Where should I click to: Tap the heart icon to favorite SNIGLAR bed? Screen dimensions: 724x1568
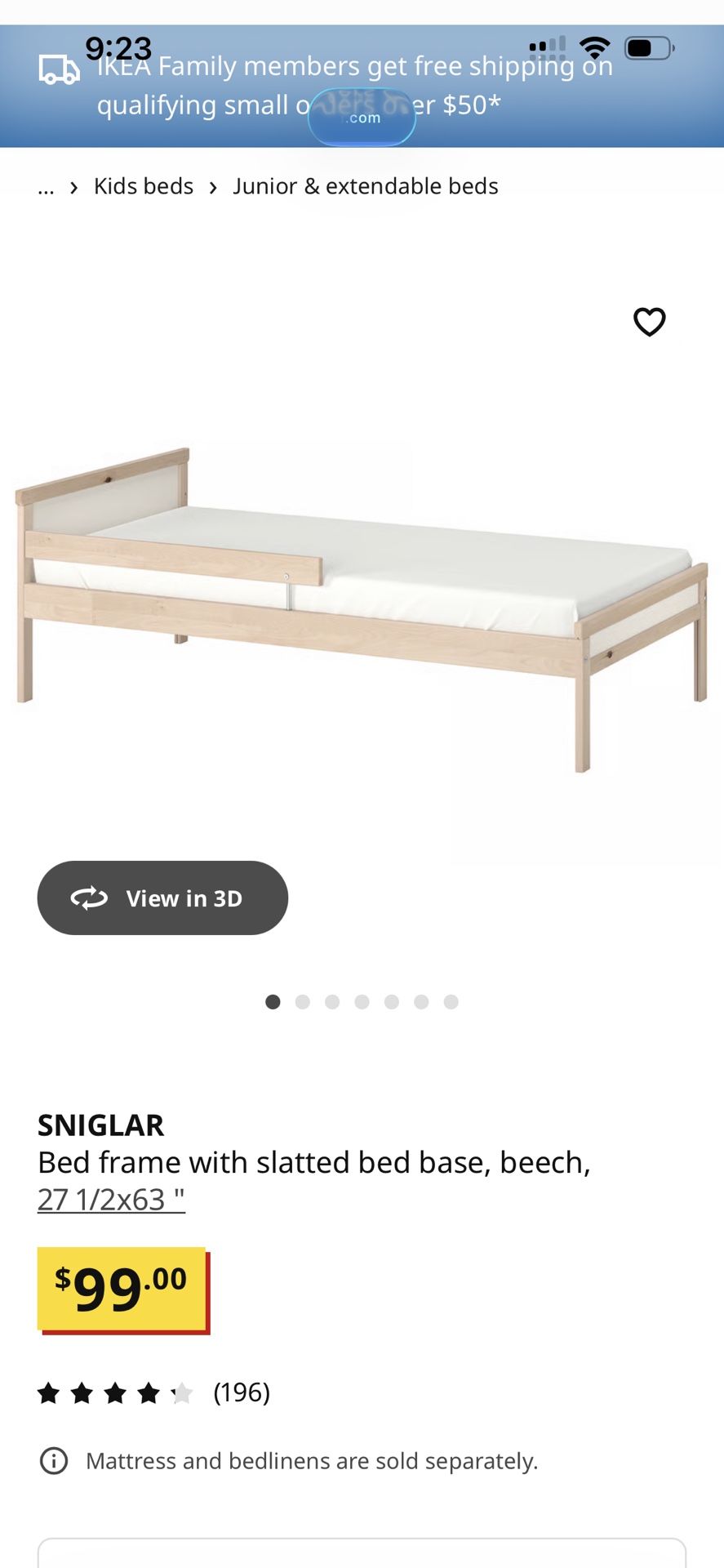click(650, 323)
